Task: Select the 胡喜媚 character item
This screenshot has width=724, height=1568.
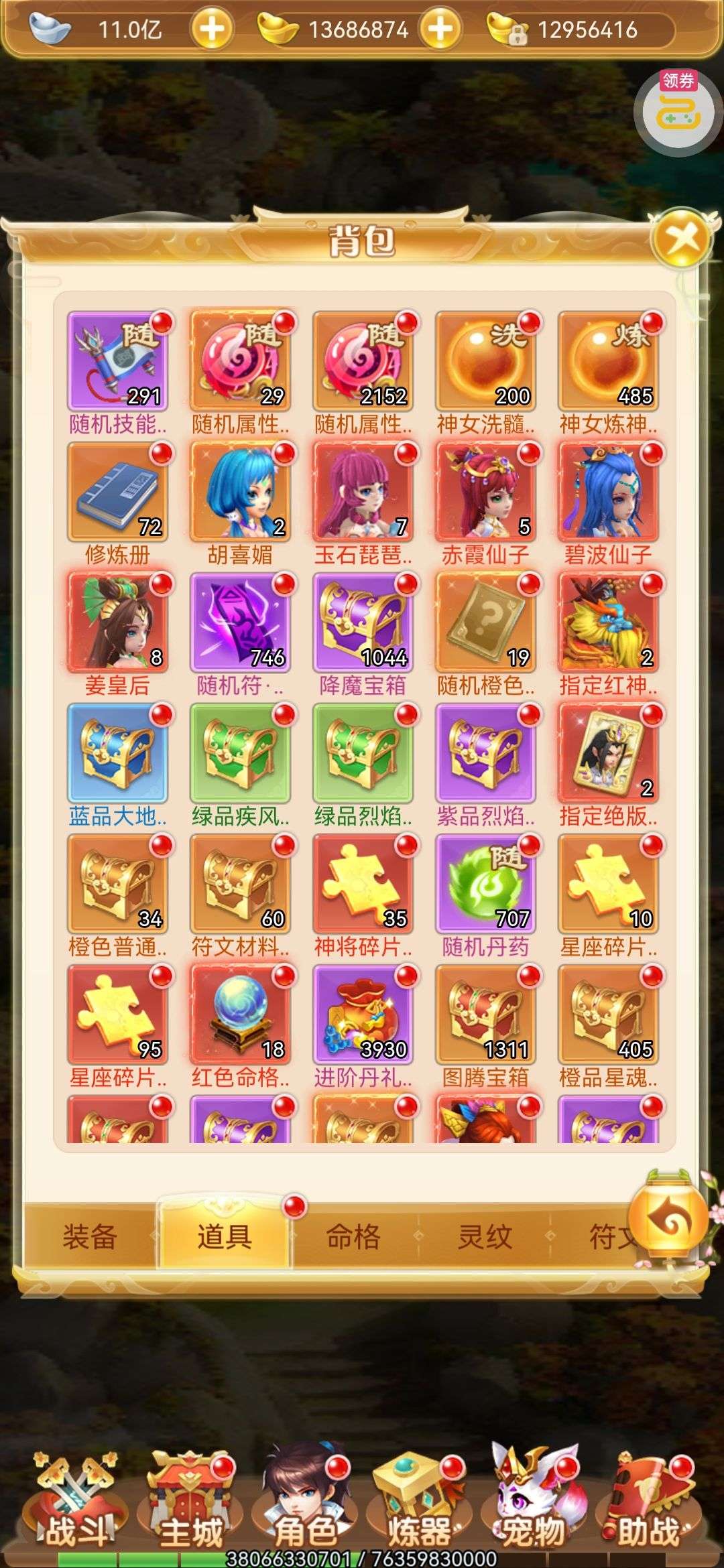Action: pos(240,493)
